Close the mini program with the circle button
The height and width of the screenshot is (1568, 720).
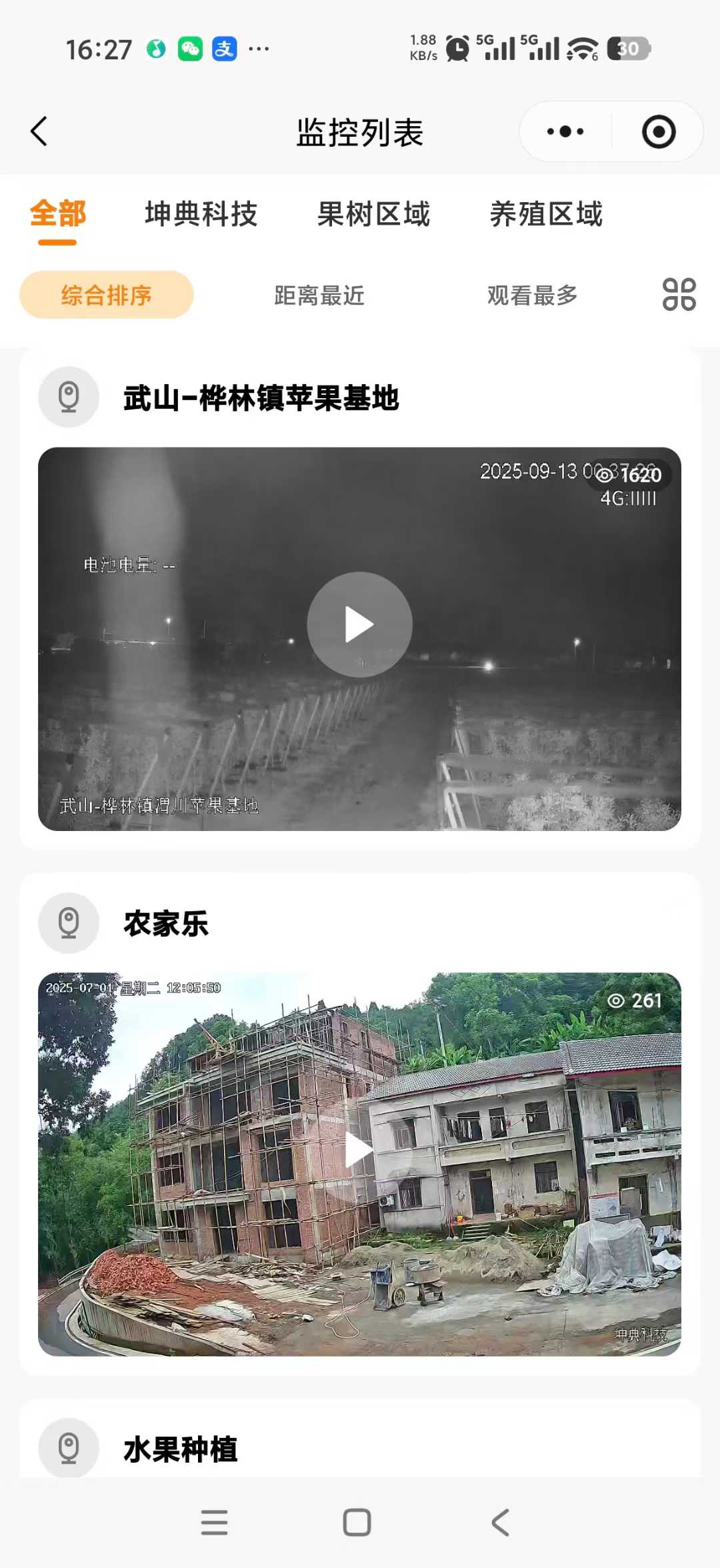[x=659, y=131]
